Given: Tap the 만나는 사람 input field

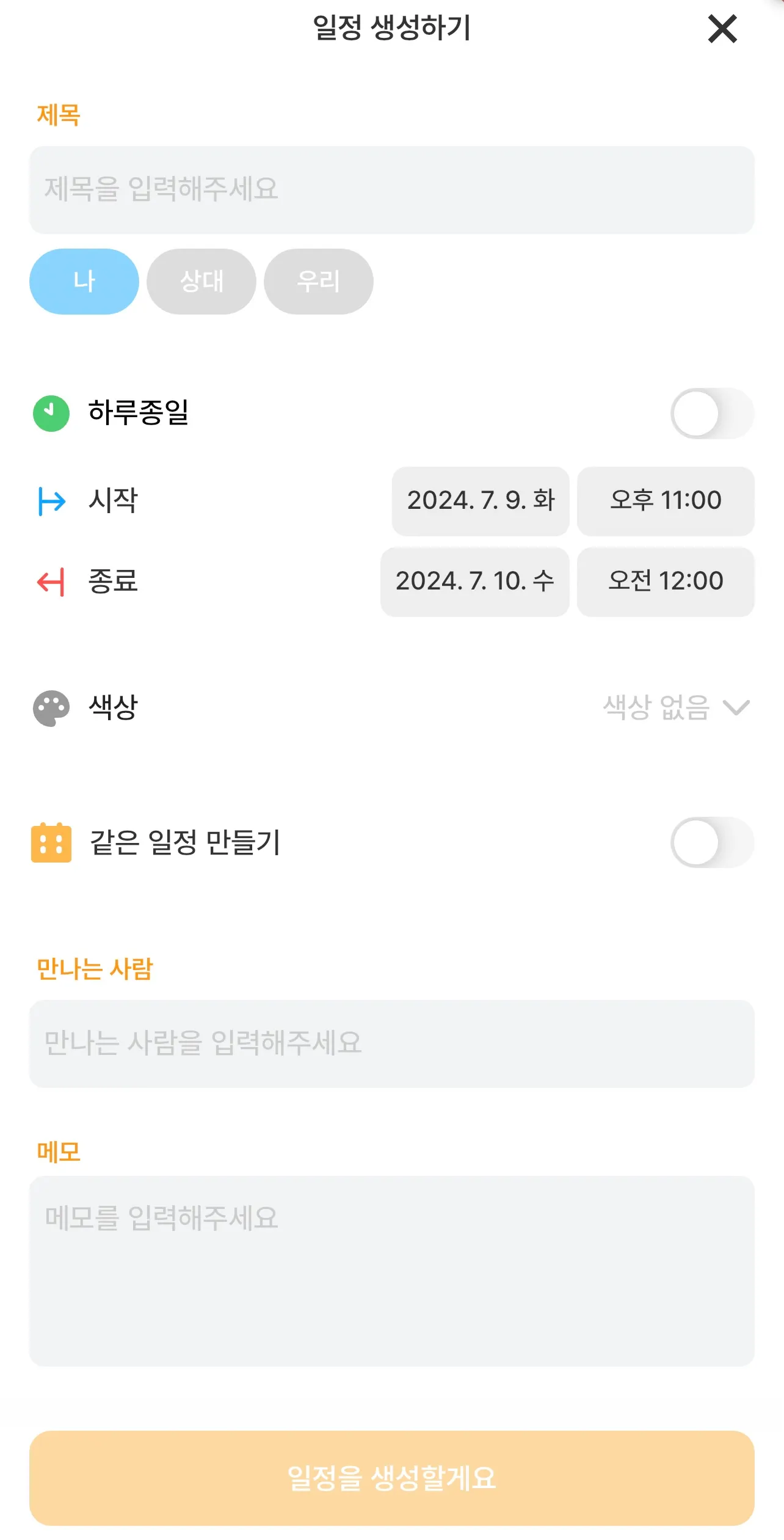Looking at the screenshot, I should (391, 1043).
